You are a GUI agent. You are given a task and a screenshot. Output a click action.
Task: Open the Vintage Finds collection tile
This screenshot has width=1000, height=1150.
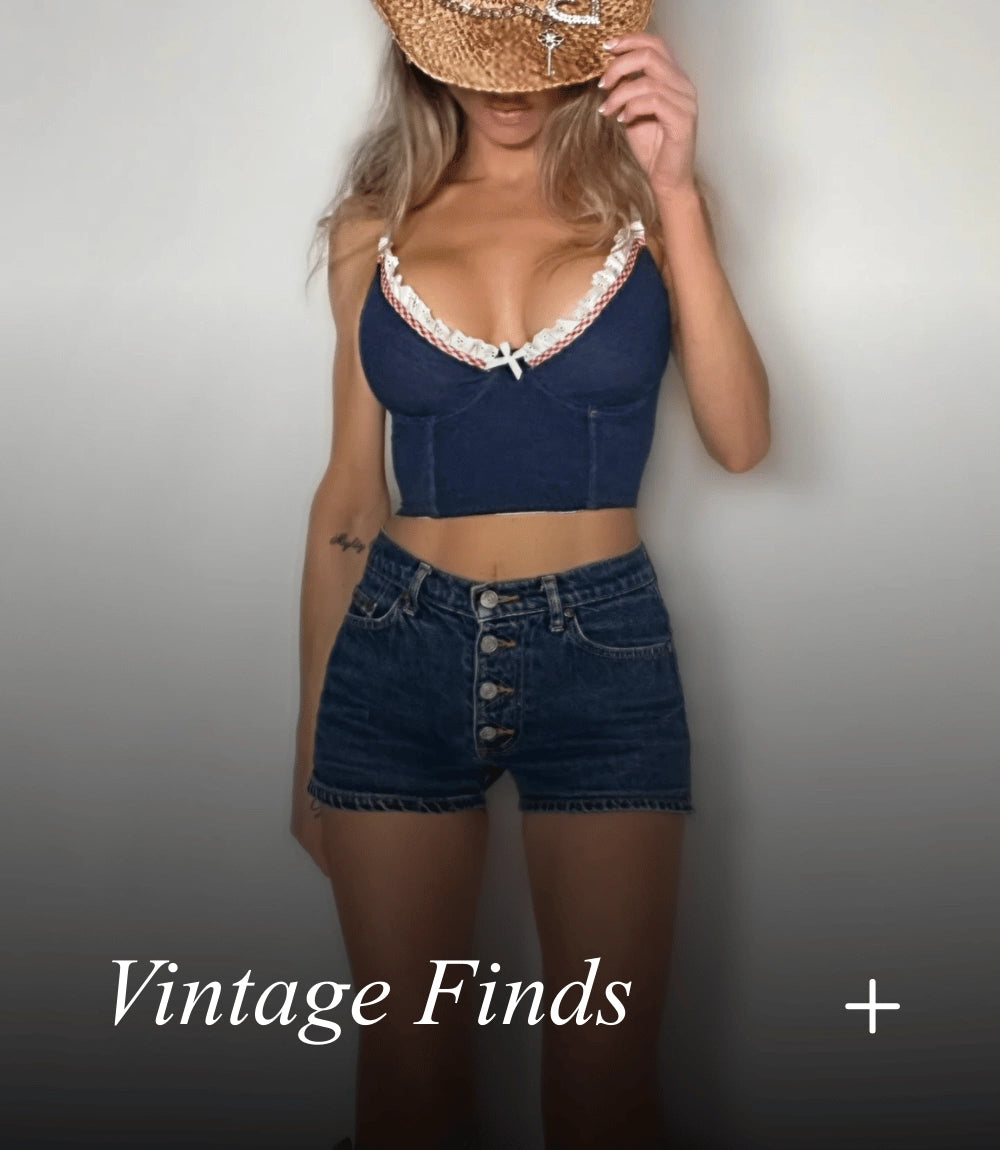[x=370, y=994]
